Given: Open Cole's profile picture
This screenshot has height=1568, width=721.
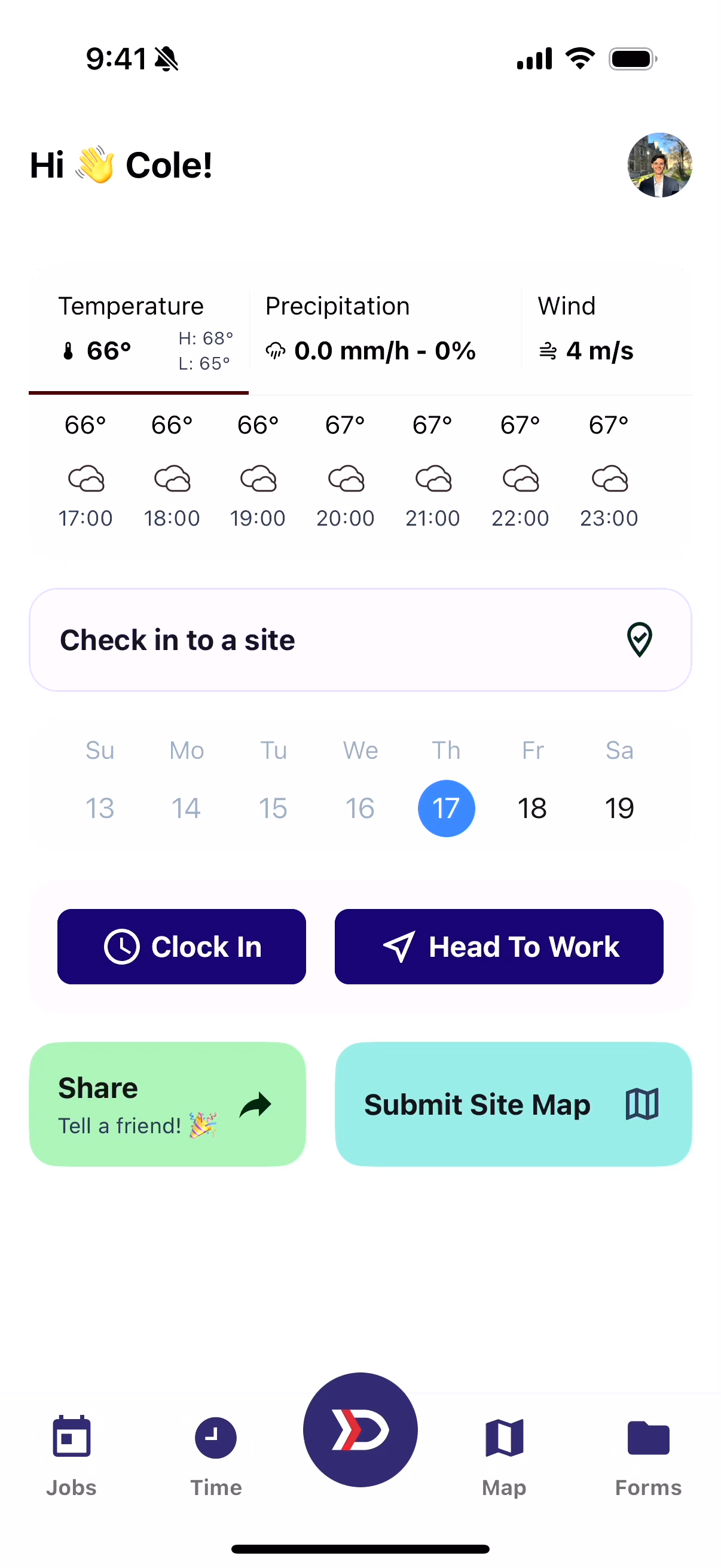Looking at the screenshot, I should tap(659, 165).
